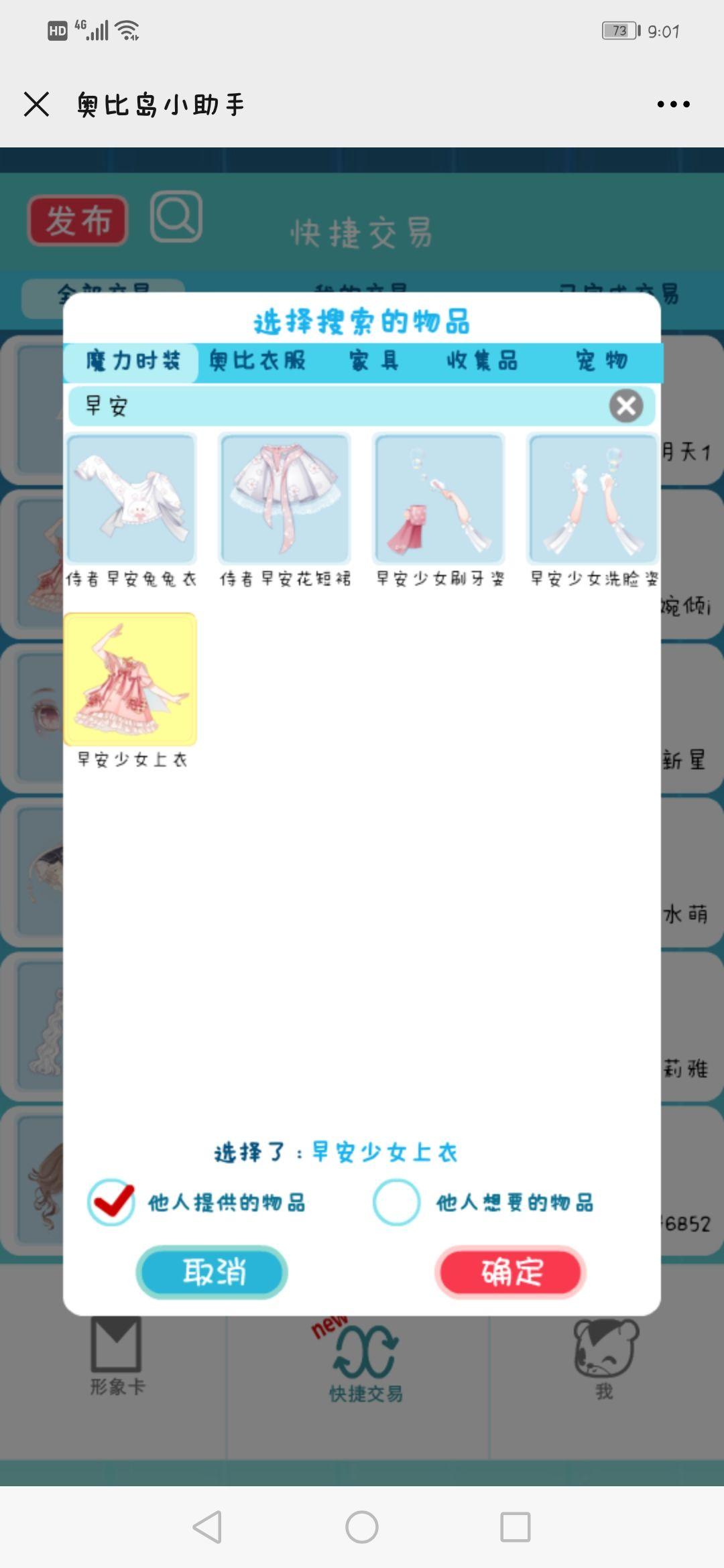This screenshot has height=1568, width=724.
Task: Close the 奥比岛小助手 mini program
Action: 36,105
